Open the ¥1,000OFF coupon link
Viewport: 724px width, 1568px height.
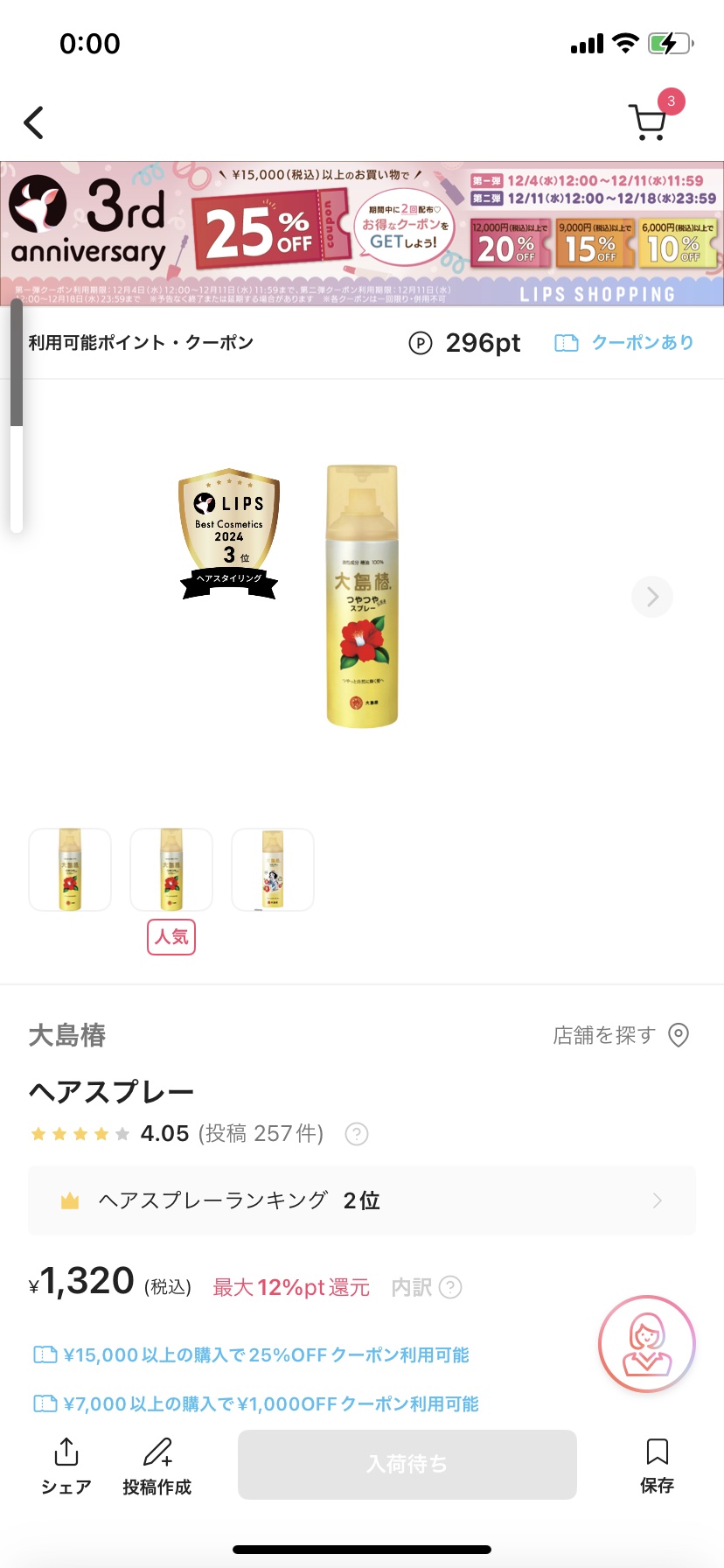(256, 1403)
